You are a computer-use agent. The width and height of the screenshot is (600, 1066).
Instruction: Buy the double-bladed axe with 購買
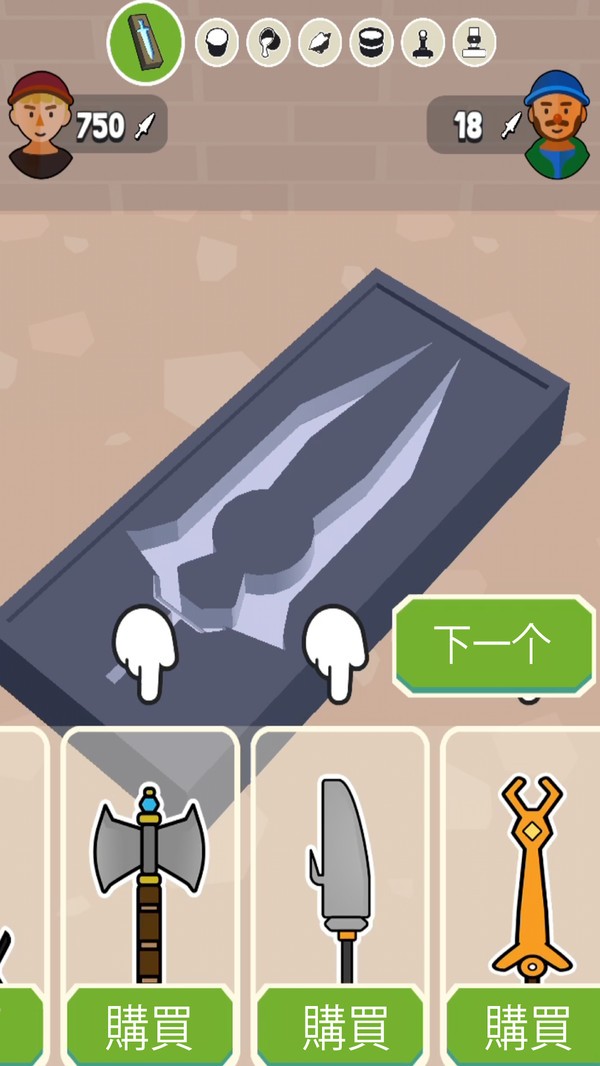point(149,1027)
